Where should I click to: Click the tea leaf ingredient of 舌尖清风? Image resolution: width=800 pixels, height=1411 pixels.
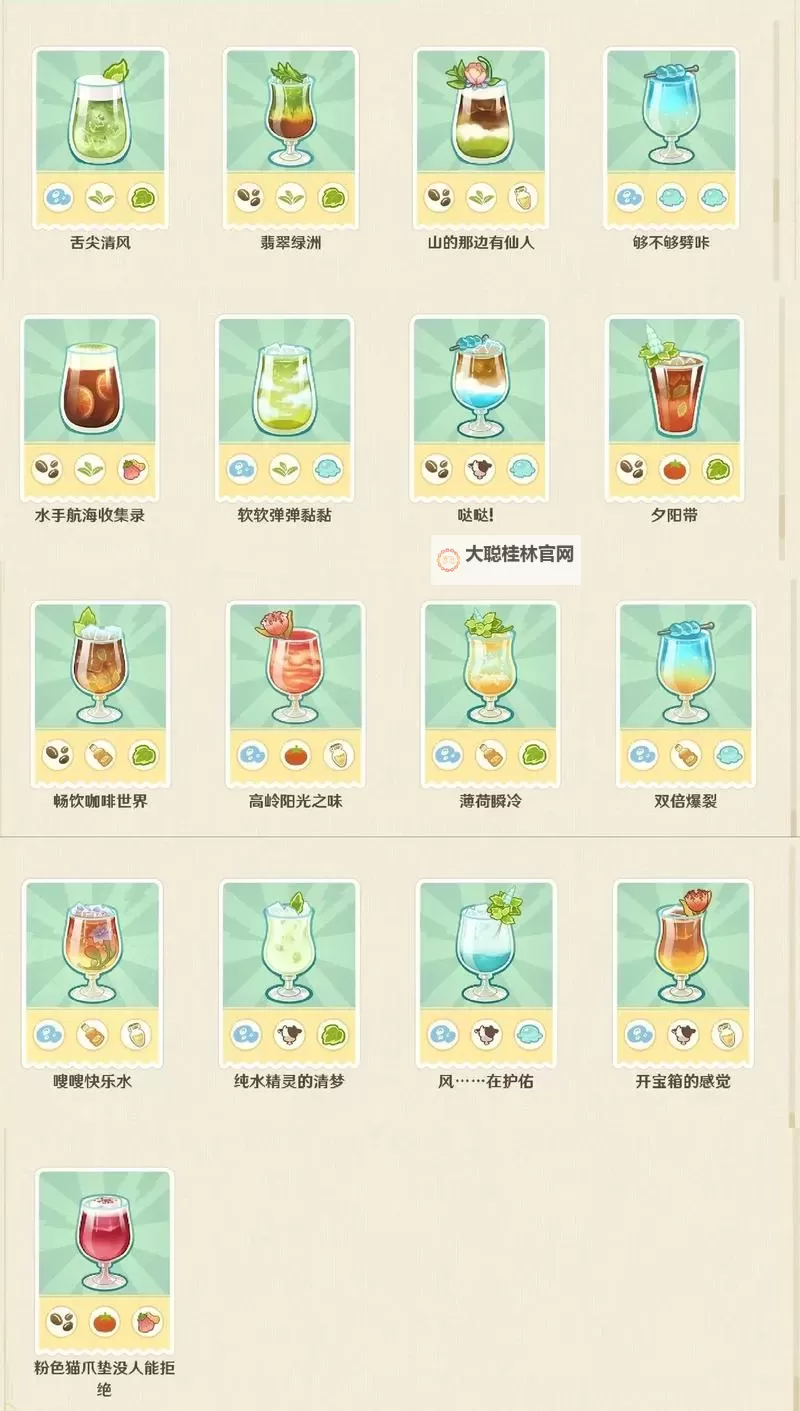[x=100, y=198]
